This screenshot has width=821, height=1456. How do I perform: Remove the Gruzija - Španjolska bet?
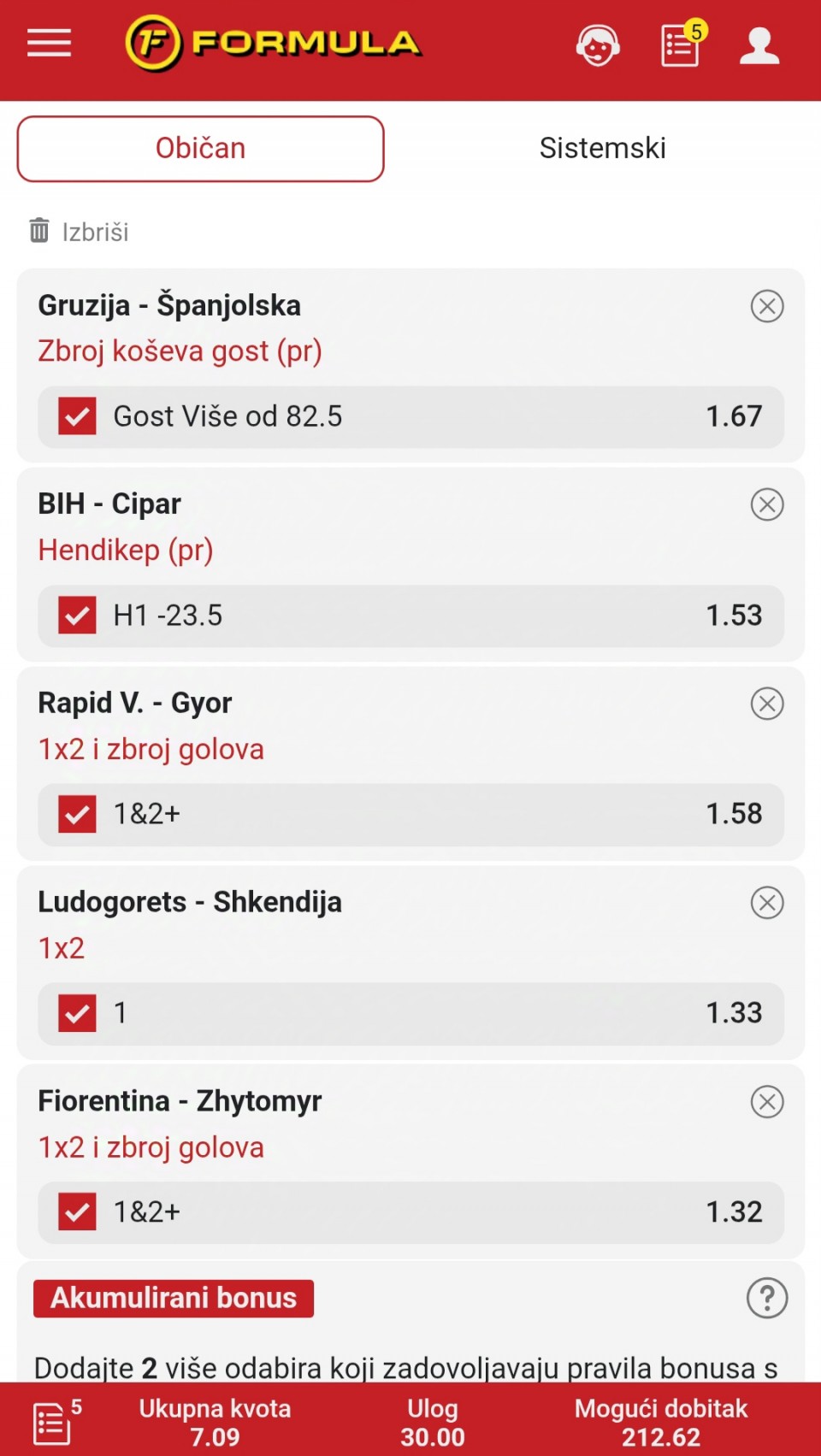pyautogui.click(x=767, y=306)
